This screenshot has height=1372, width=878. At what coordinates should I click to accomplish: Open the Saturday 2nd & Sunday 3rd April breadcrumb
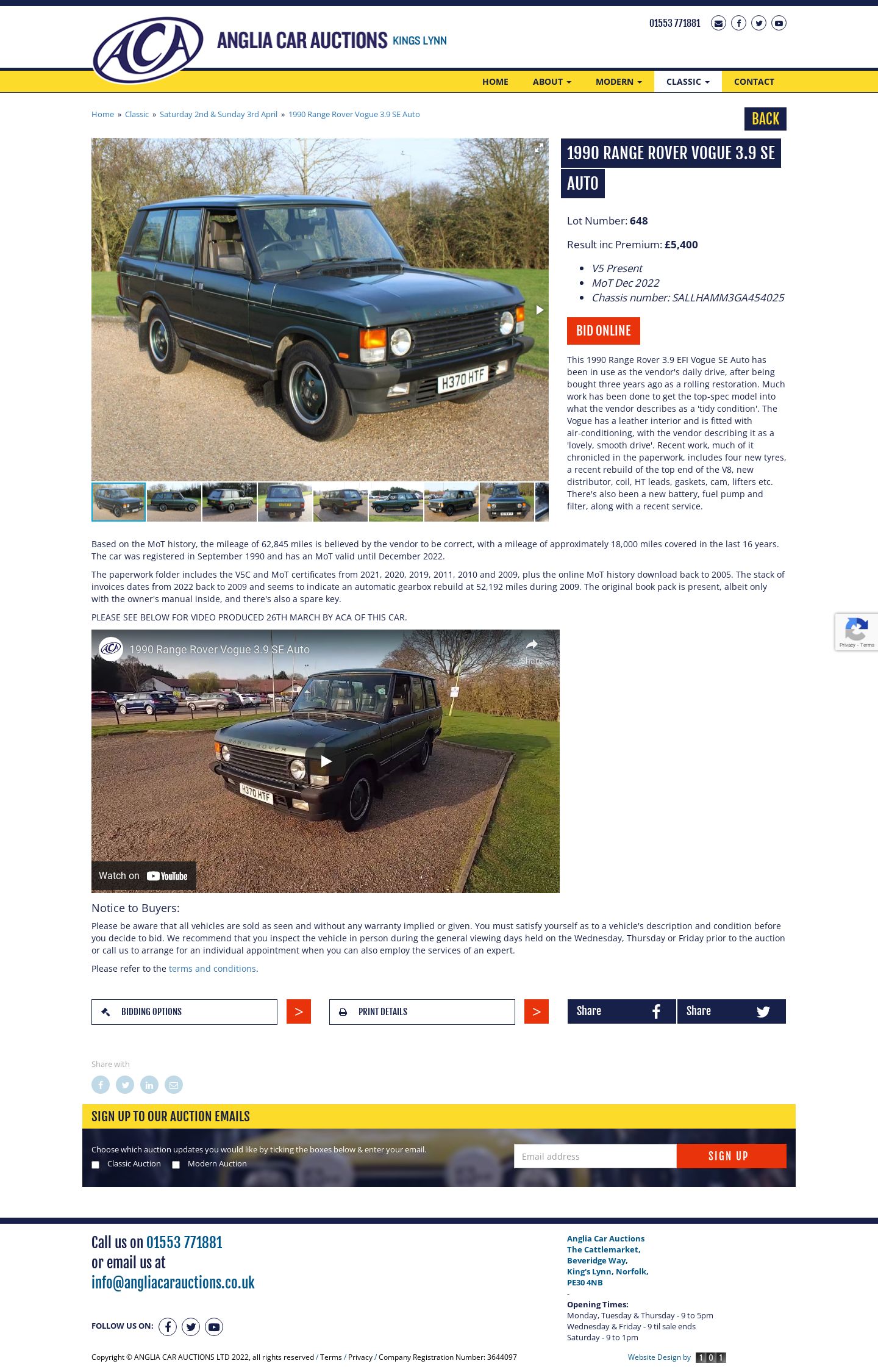pos(218,114)
